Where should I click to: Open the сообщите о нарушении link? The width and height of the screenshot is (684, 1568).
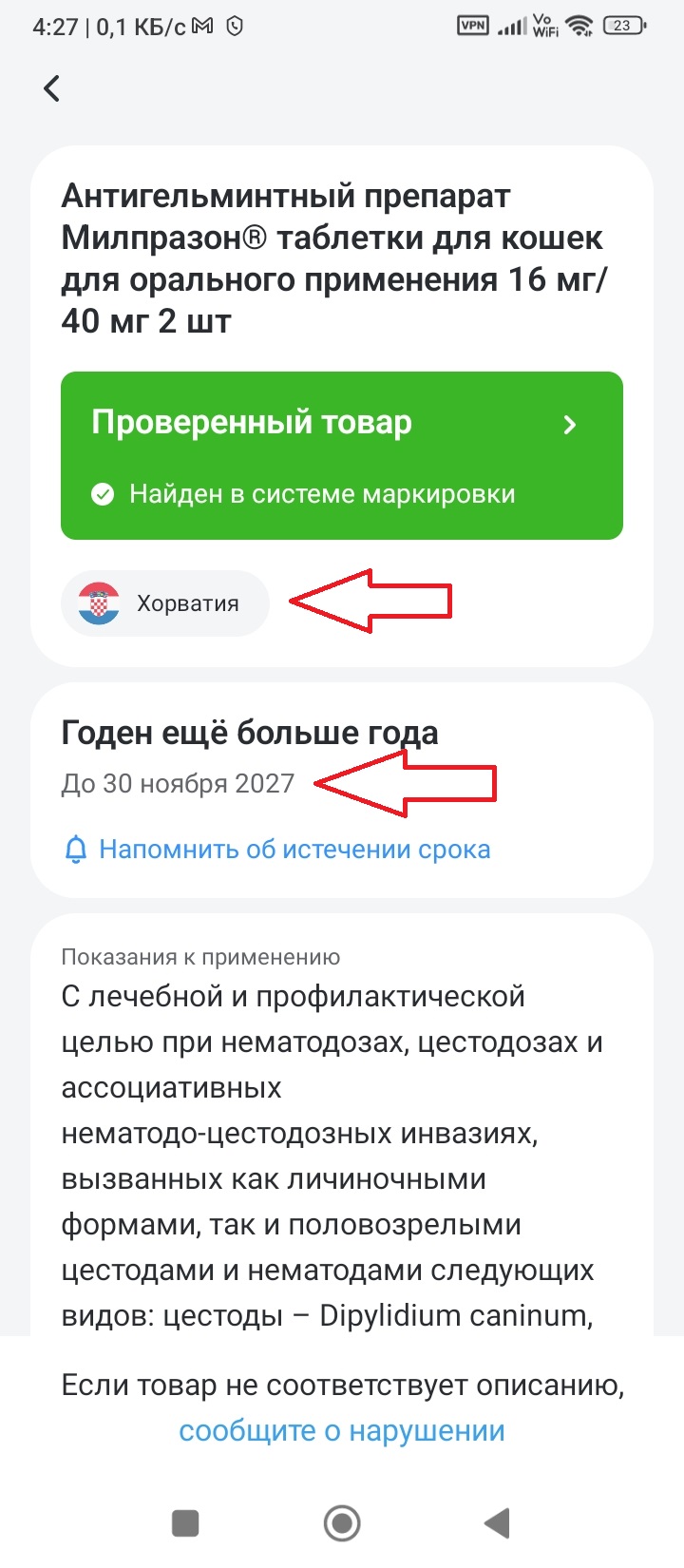341,1431
